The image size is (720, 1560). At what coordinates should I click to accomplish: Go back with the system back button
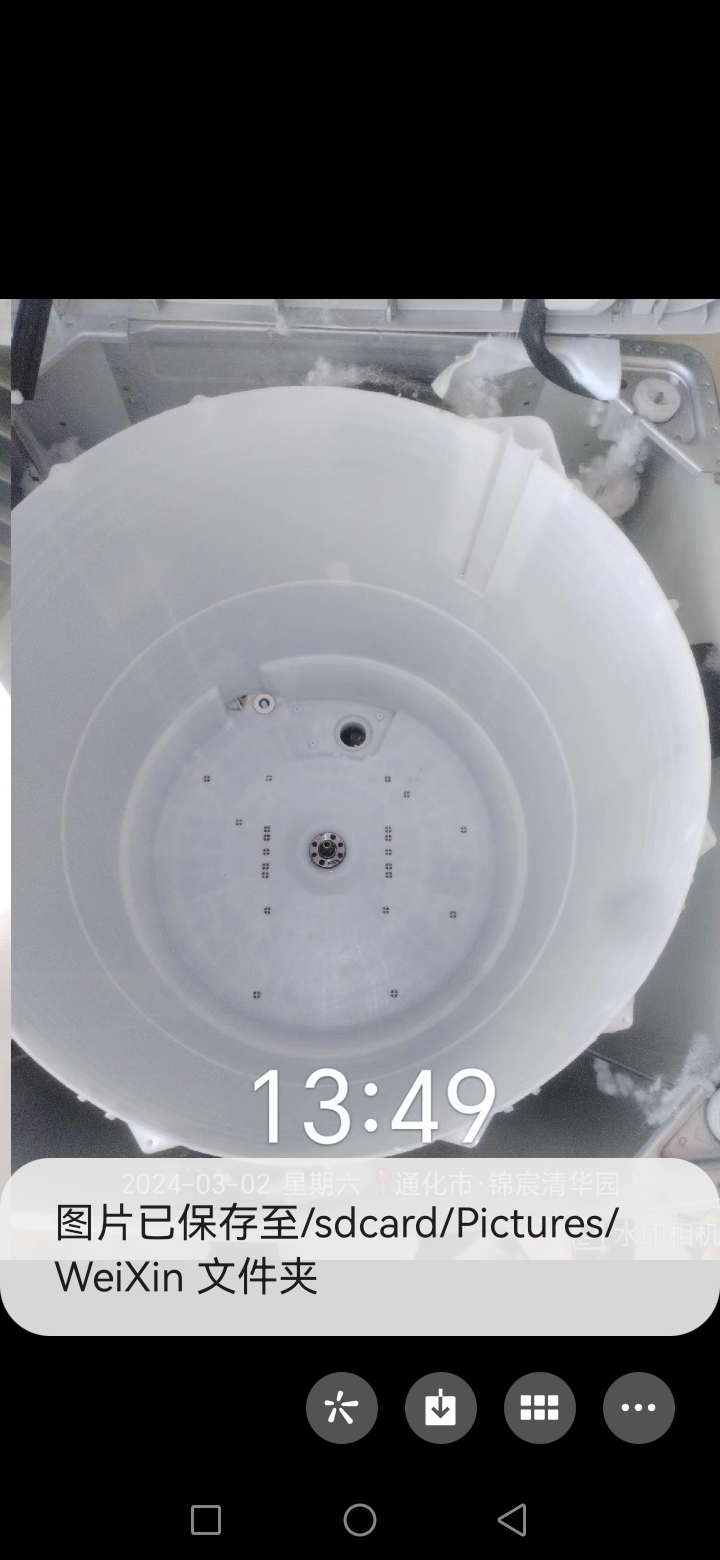[x=512, y=1520]
